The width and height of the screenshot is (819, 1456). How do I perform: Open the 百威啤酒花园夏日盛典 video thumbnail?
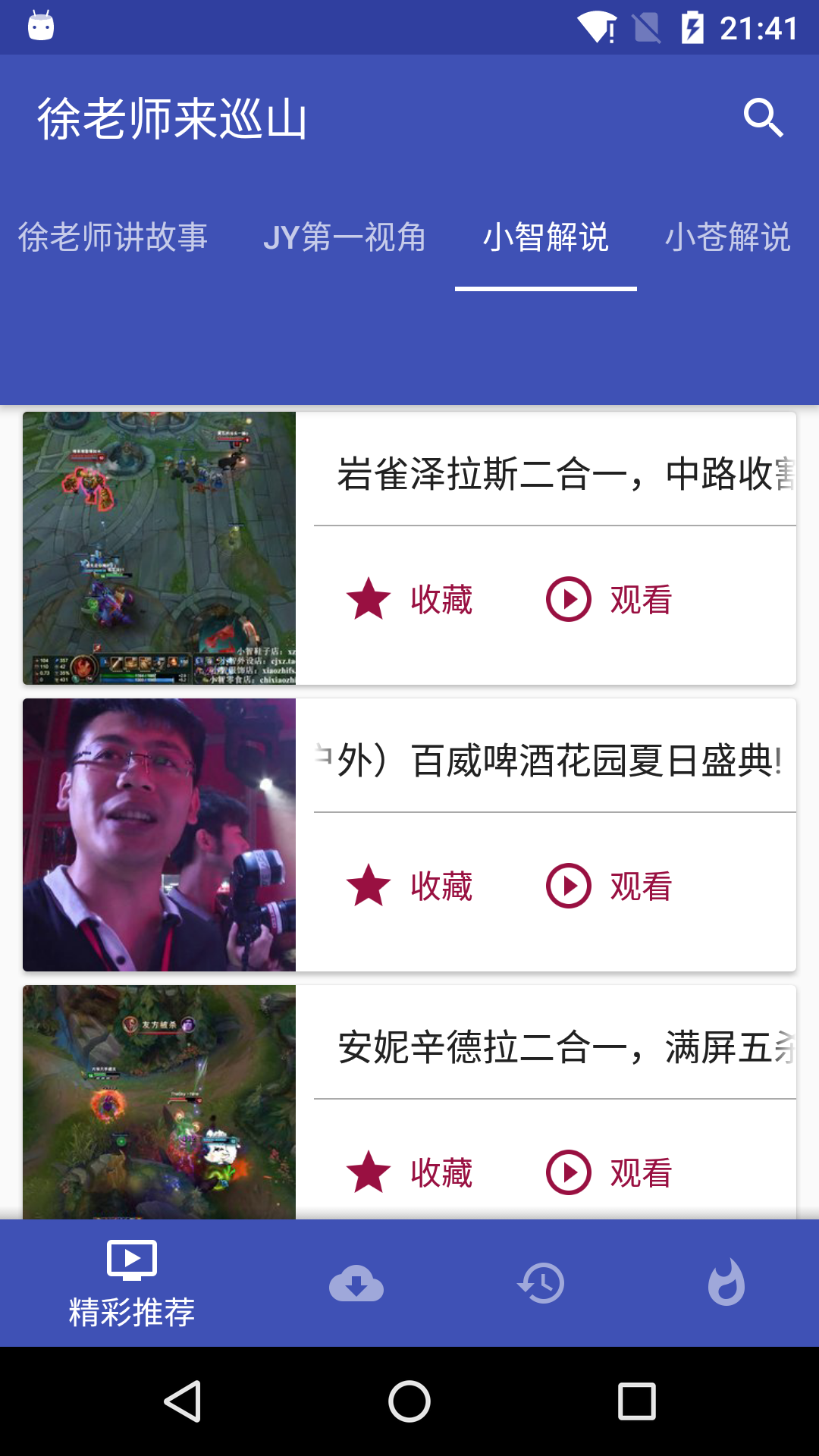click(x=159, y=835)
